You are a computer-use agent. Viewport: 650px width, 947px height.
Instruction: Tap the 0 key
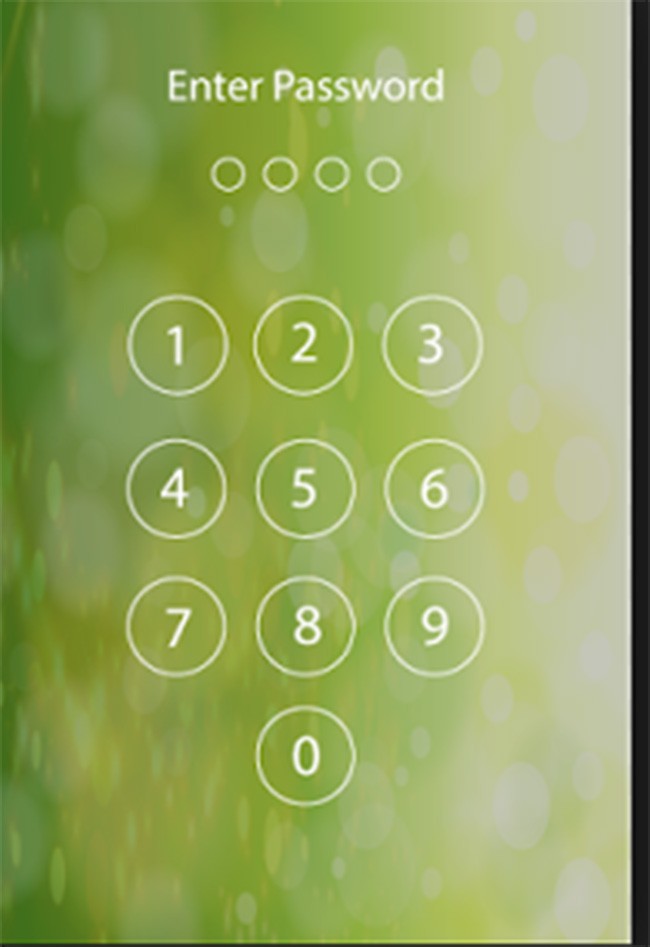[x=306, y=756]
